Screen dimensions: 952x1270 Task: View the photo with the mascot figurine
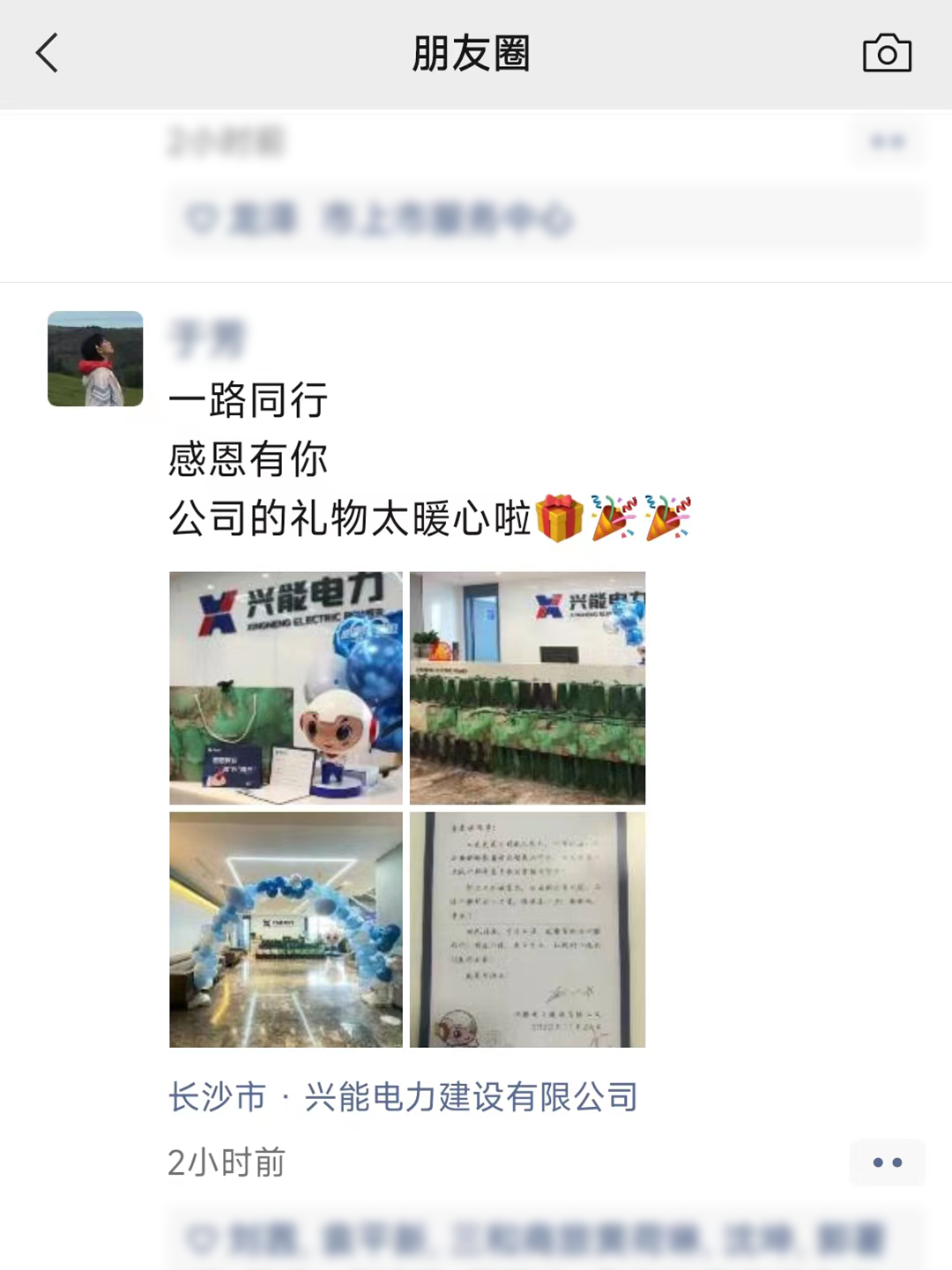[286, 687]
